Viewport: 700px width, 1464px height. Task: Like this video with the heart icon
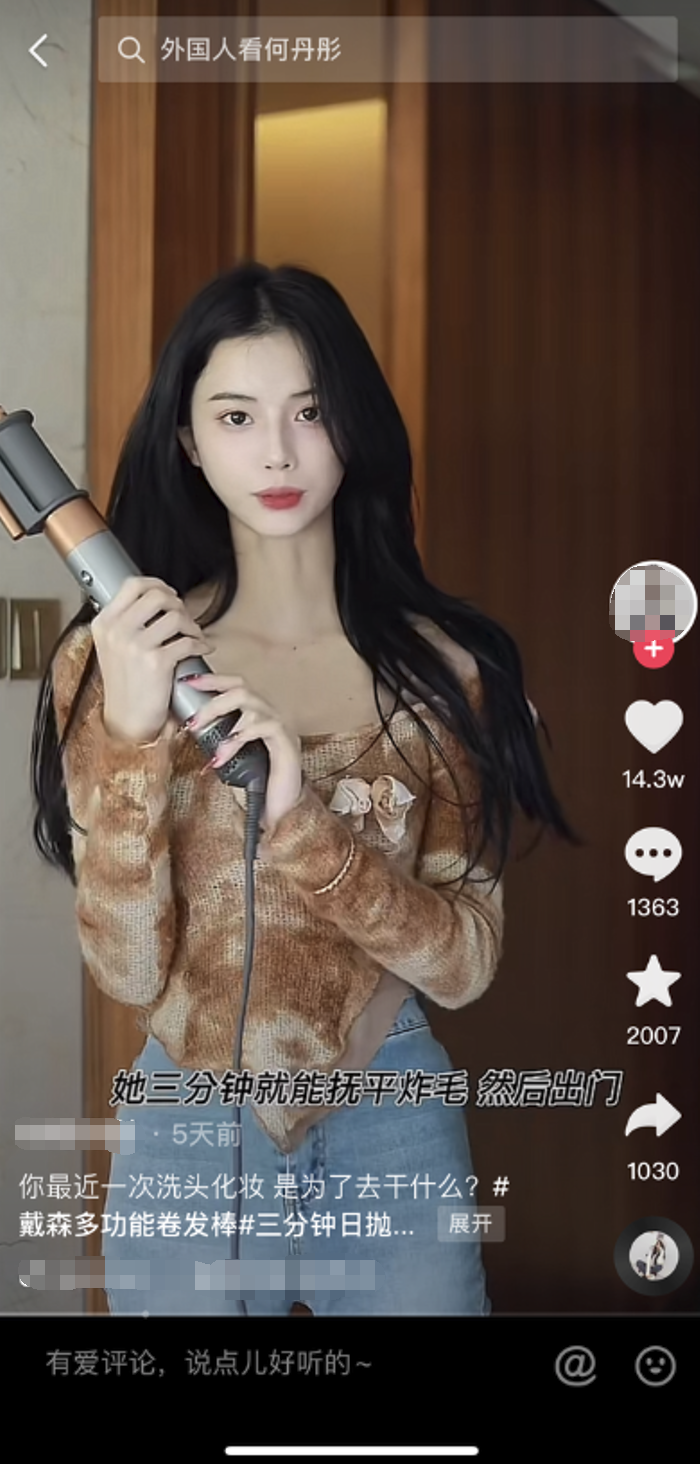653,726
